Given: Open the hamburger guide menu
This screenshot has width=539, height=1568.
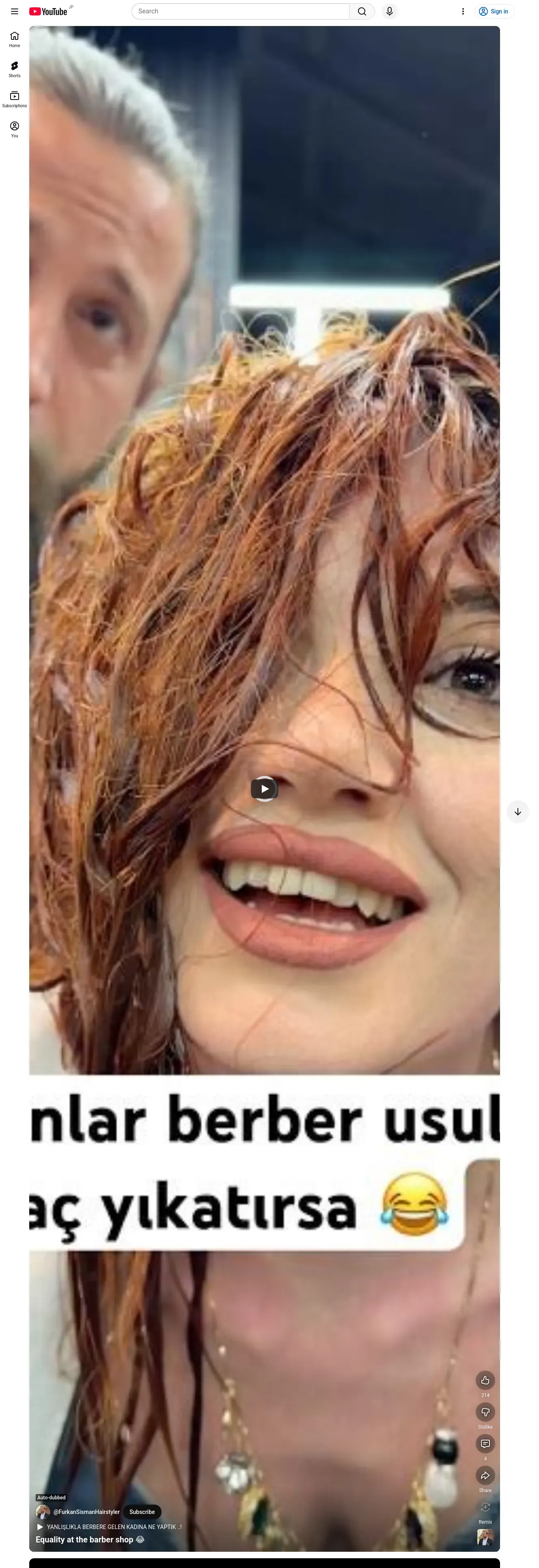Looking at the screenshot, I should coord(15,11).
